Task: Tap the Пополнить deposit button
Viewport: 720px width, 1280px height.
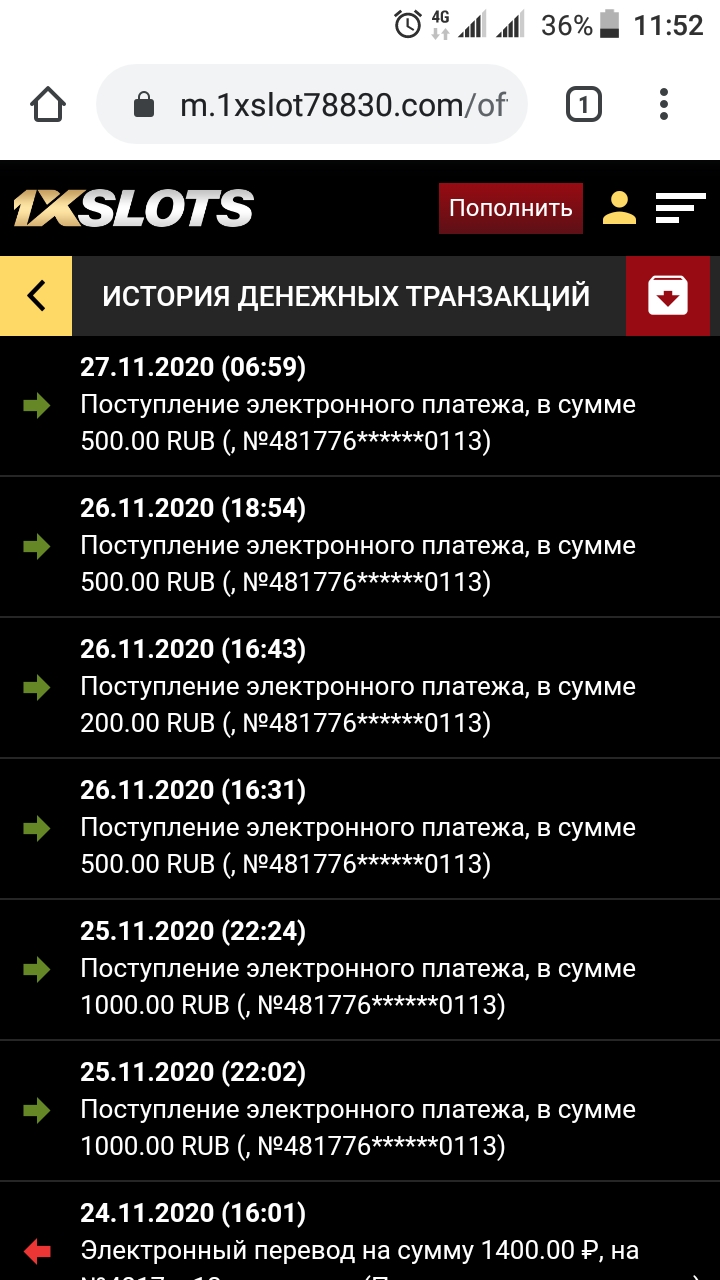Action: tap(510, 208)
